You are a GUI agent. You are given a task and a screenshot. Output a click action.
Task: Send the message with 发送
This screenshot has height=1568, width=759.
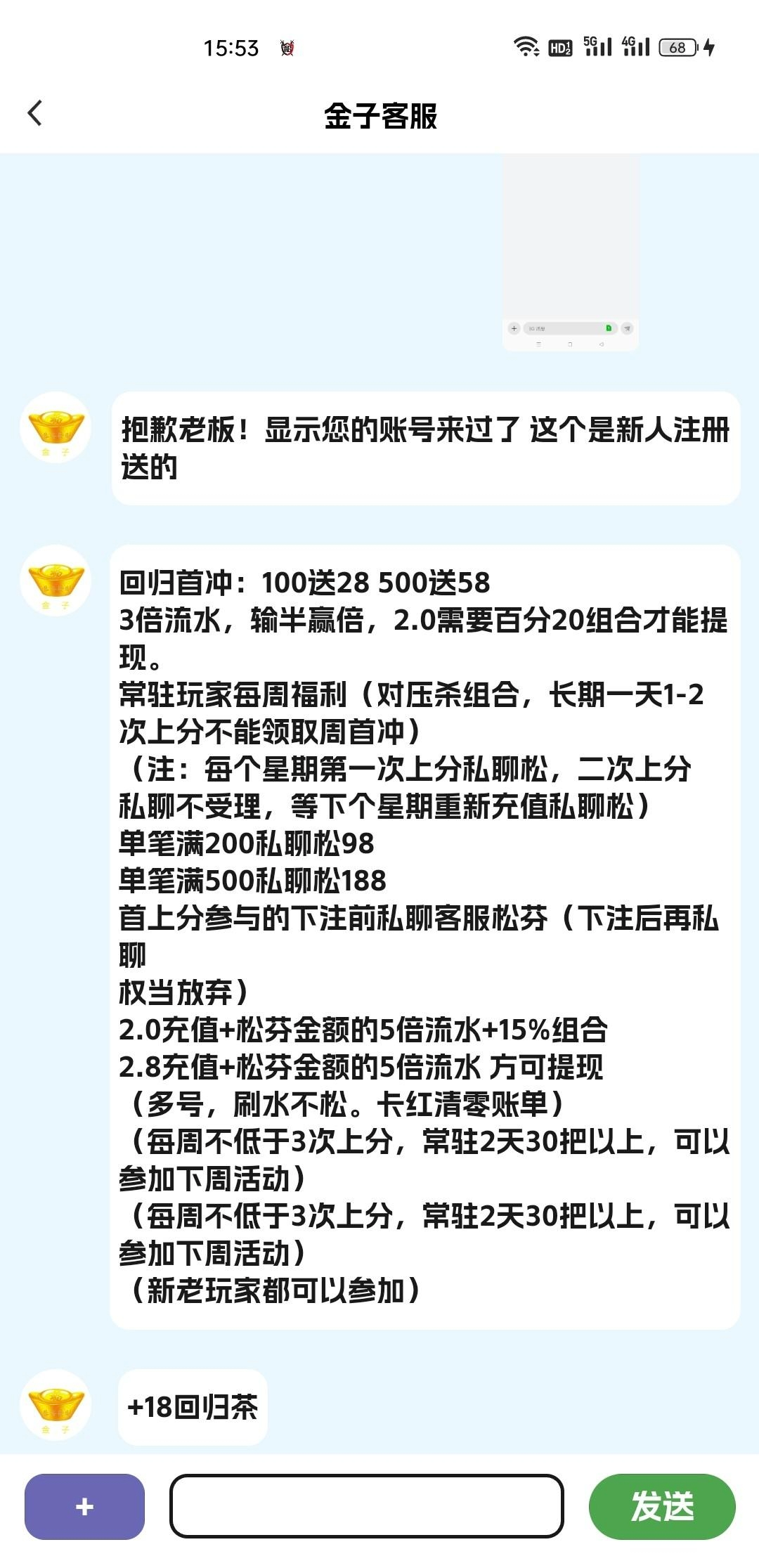(661, 1506)
